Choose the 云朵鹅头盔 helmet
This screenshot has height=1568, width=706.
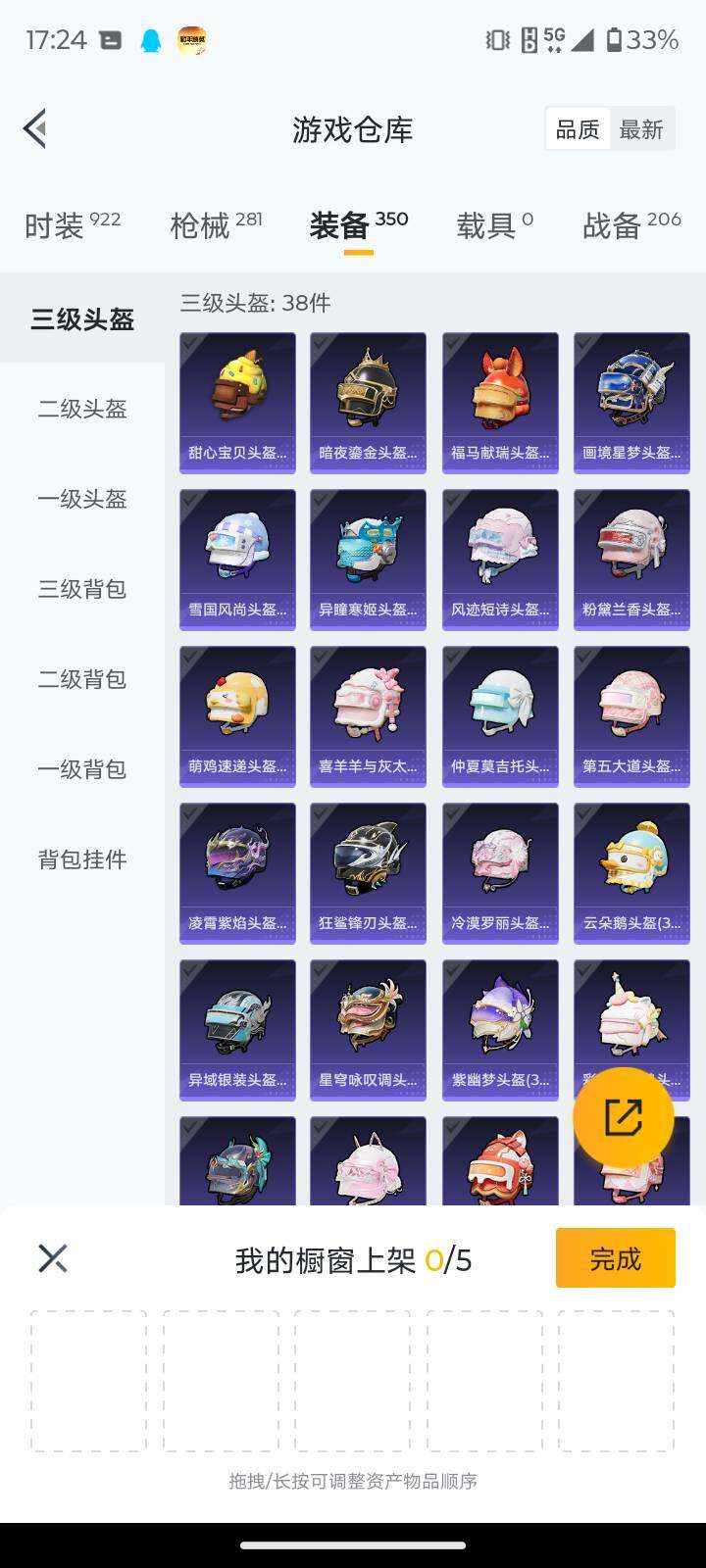[631, 873]
